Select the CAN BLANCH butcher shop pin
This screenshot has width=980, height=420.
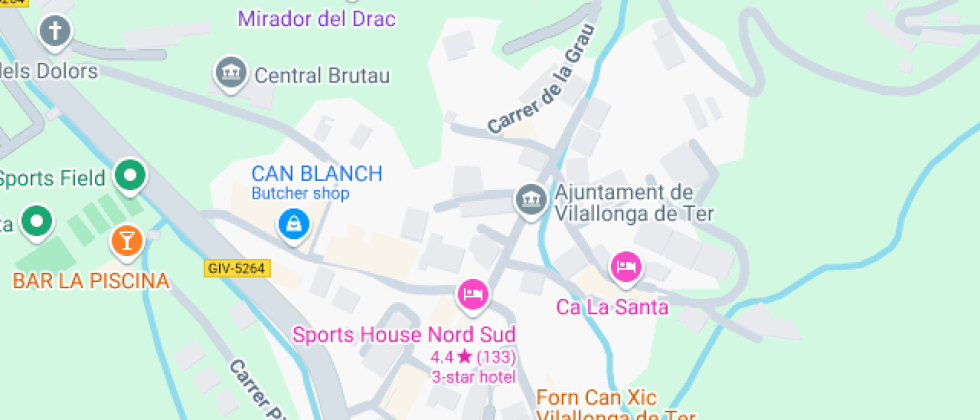pos(292,224)
